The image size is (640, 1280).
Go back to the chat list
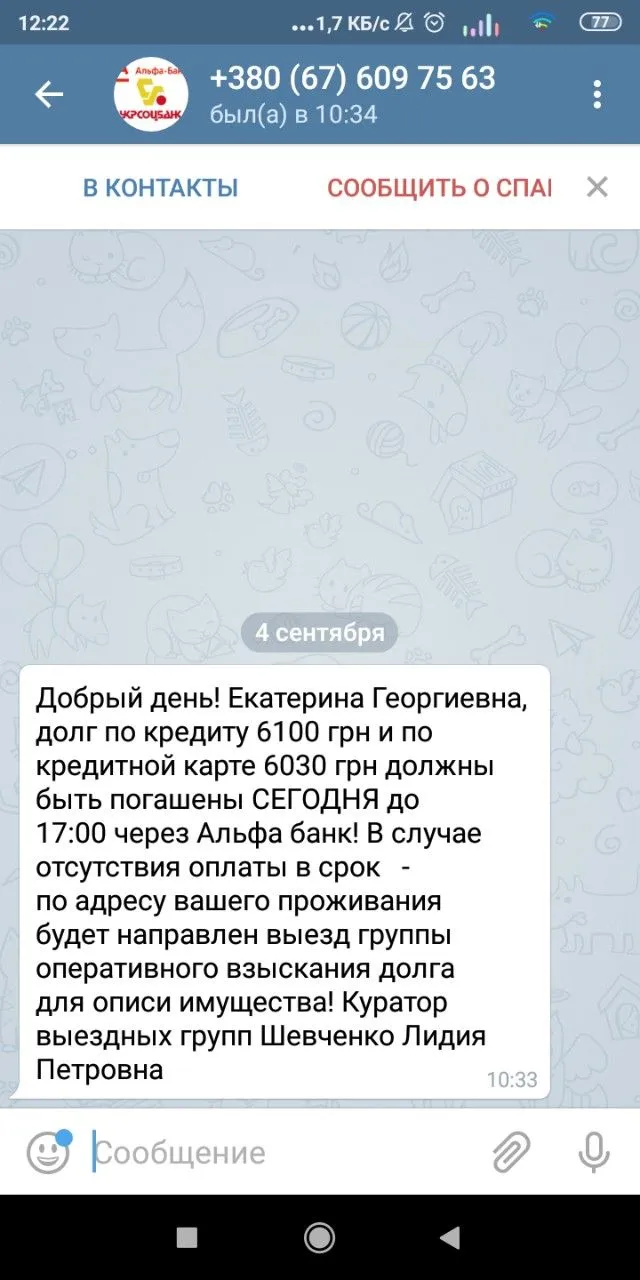[x=49, y=95]
